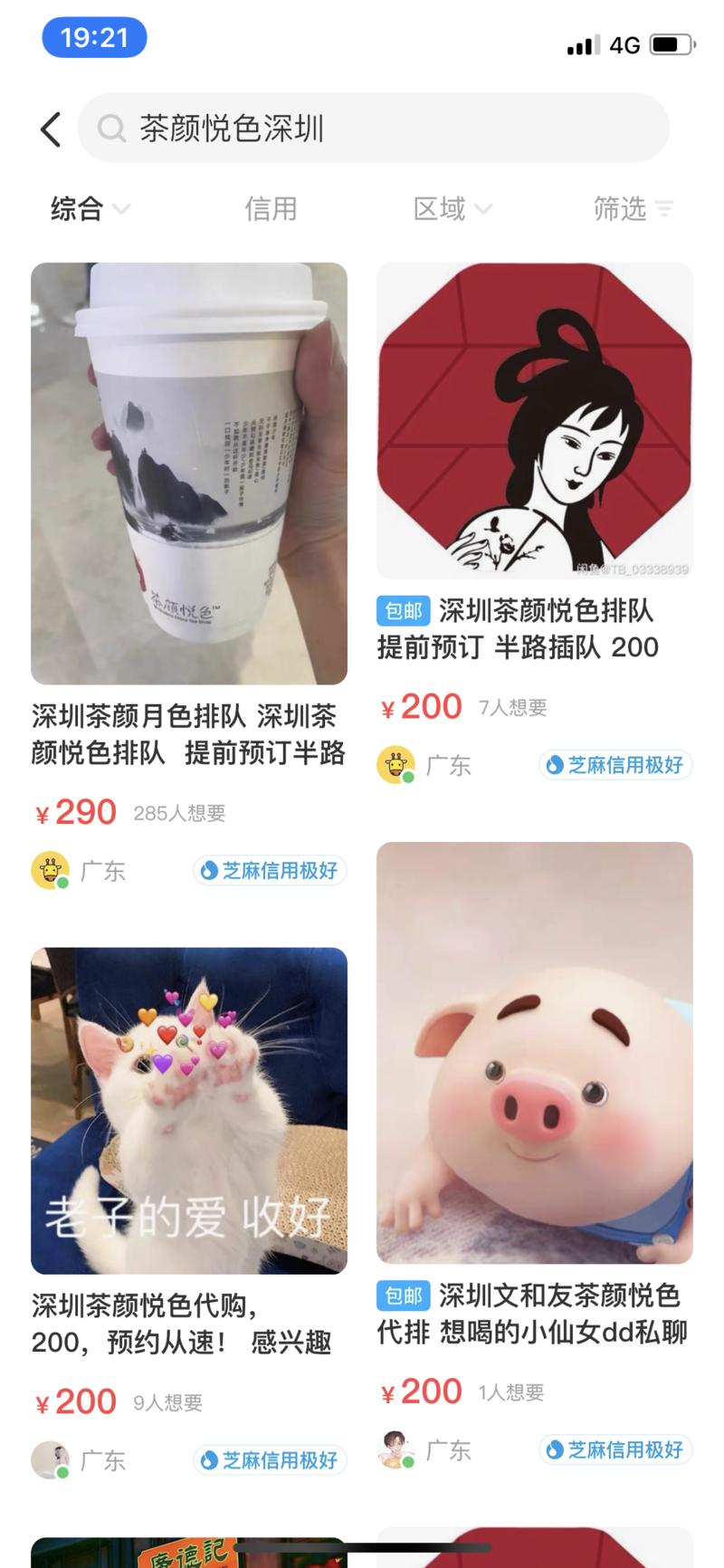Click the search magnifier icon

coord(112,128)
